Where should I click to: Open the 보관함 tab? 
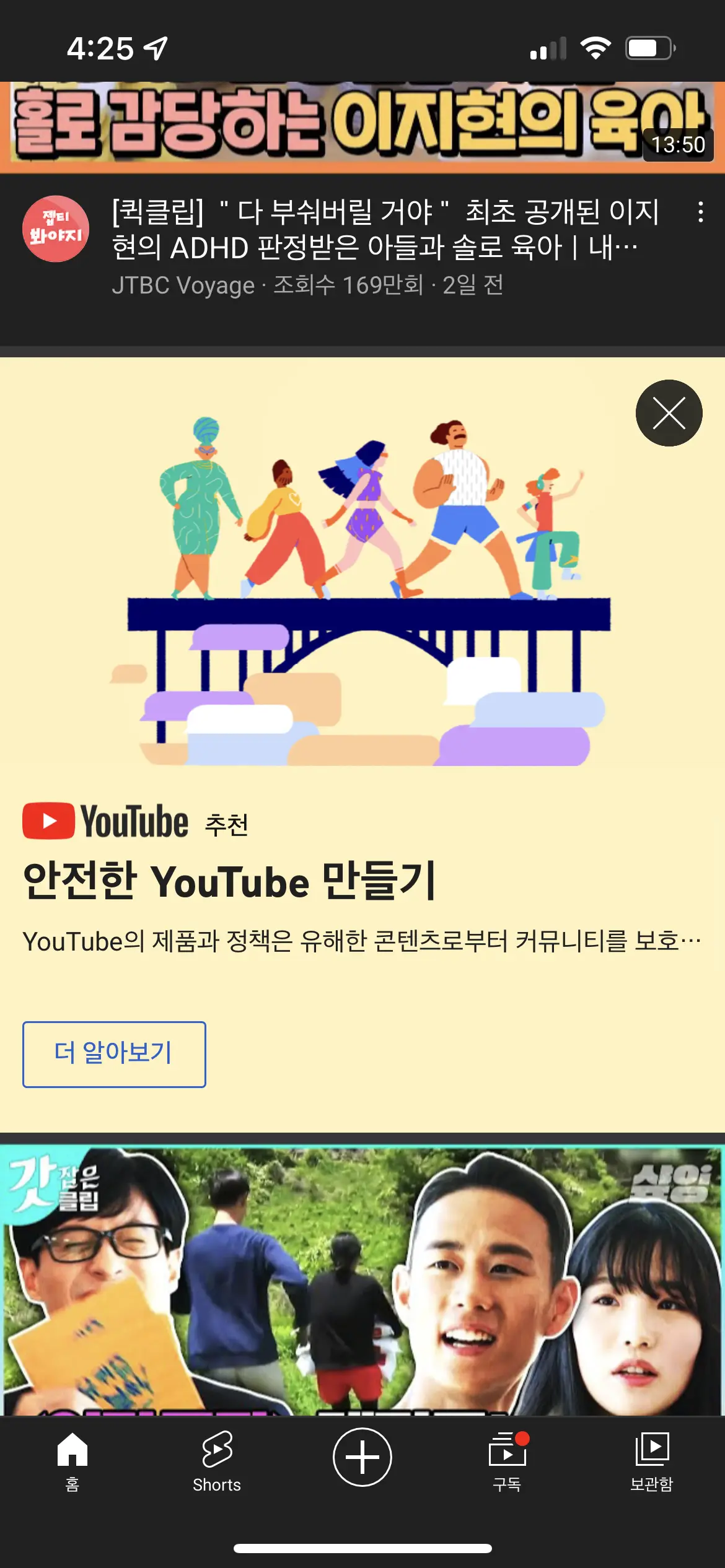pyautogui.click(x=651, y=1461)
